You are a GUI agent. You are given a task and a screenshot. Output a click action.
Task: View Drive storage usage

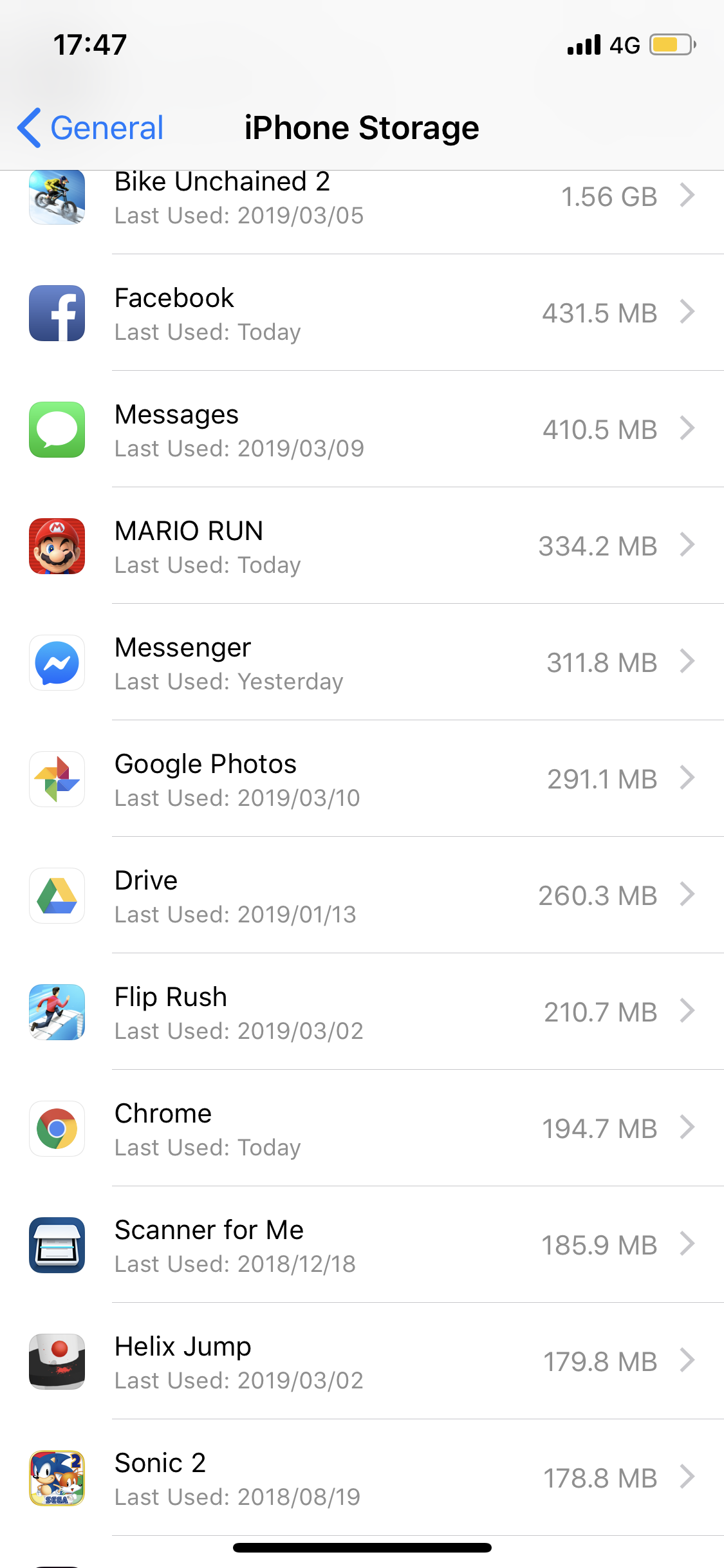point(362,896)
